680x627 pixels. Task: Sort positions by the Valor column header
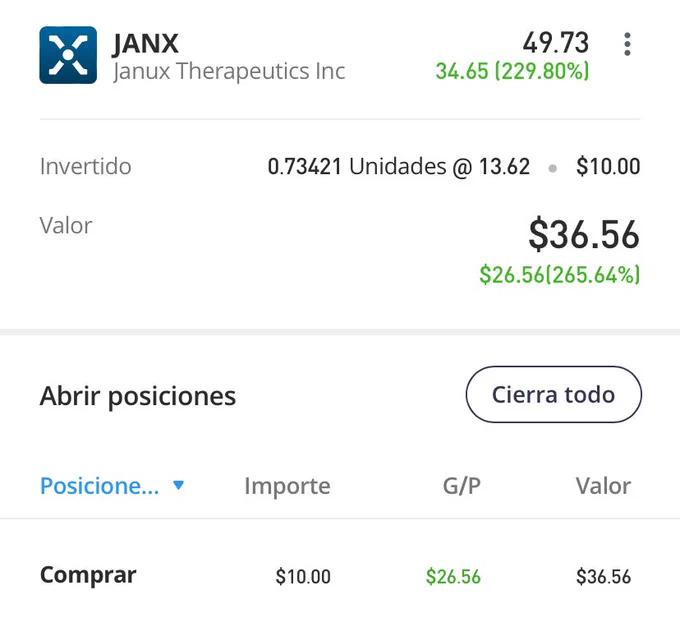603,486
